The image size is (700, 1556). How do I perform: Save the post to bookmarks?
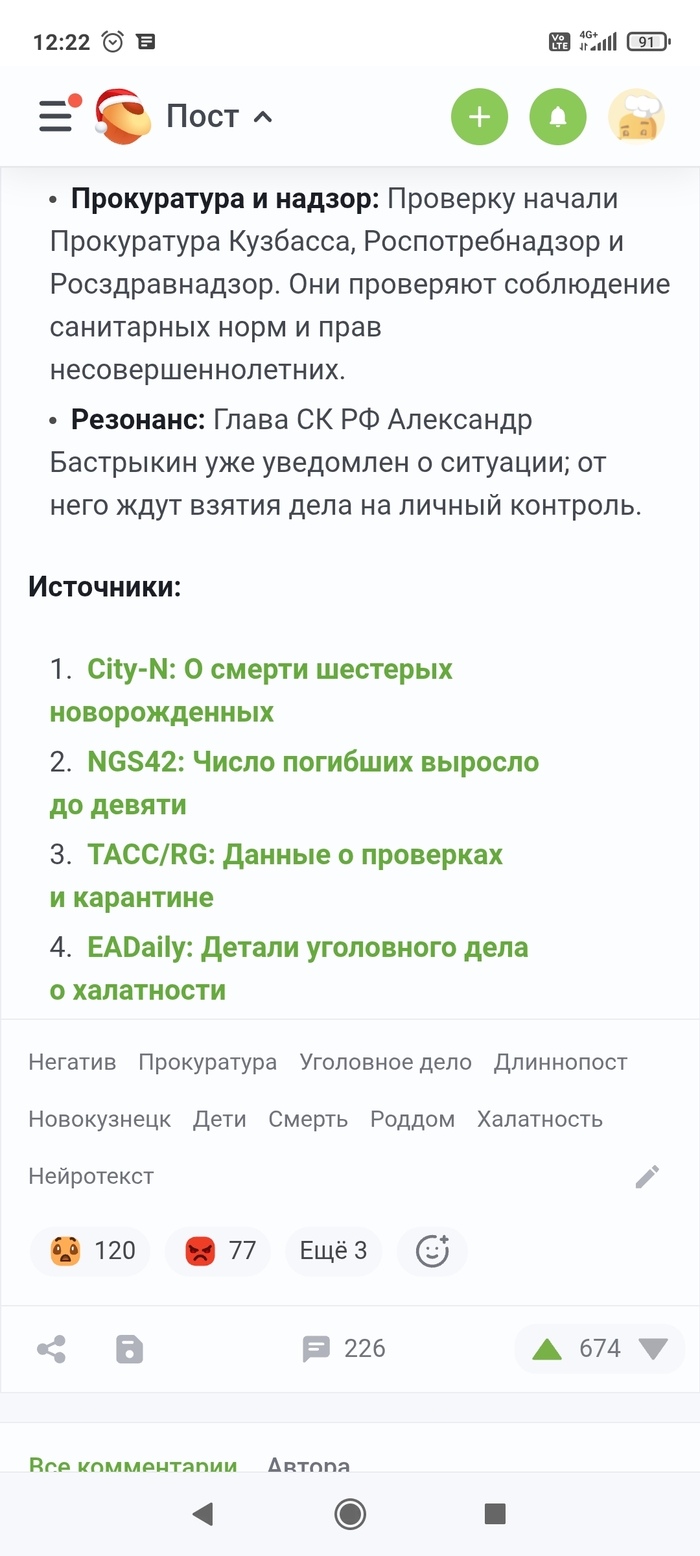[130, 1349]
